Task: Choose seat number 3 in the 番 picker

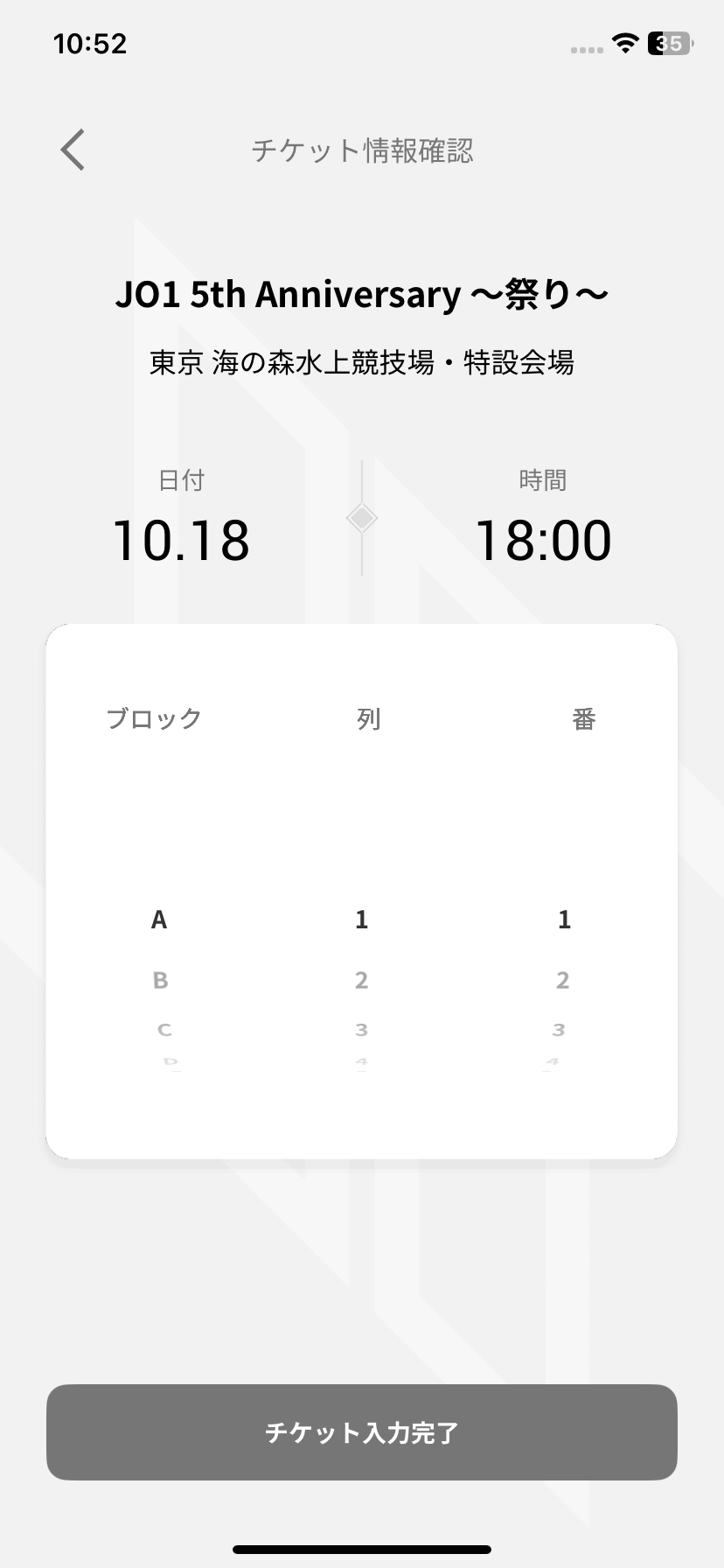Action: click(559, 1030)
